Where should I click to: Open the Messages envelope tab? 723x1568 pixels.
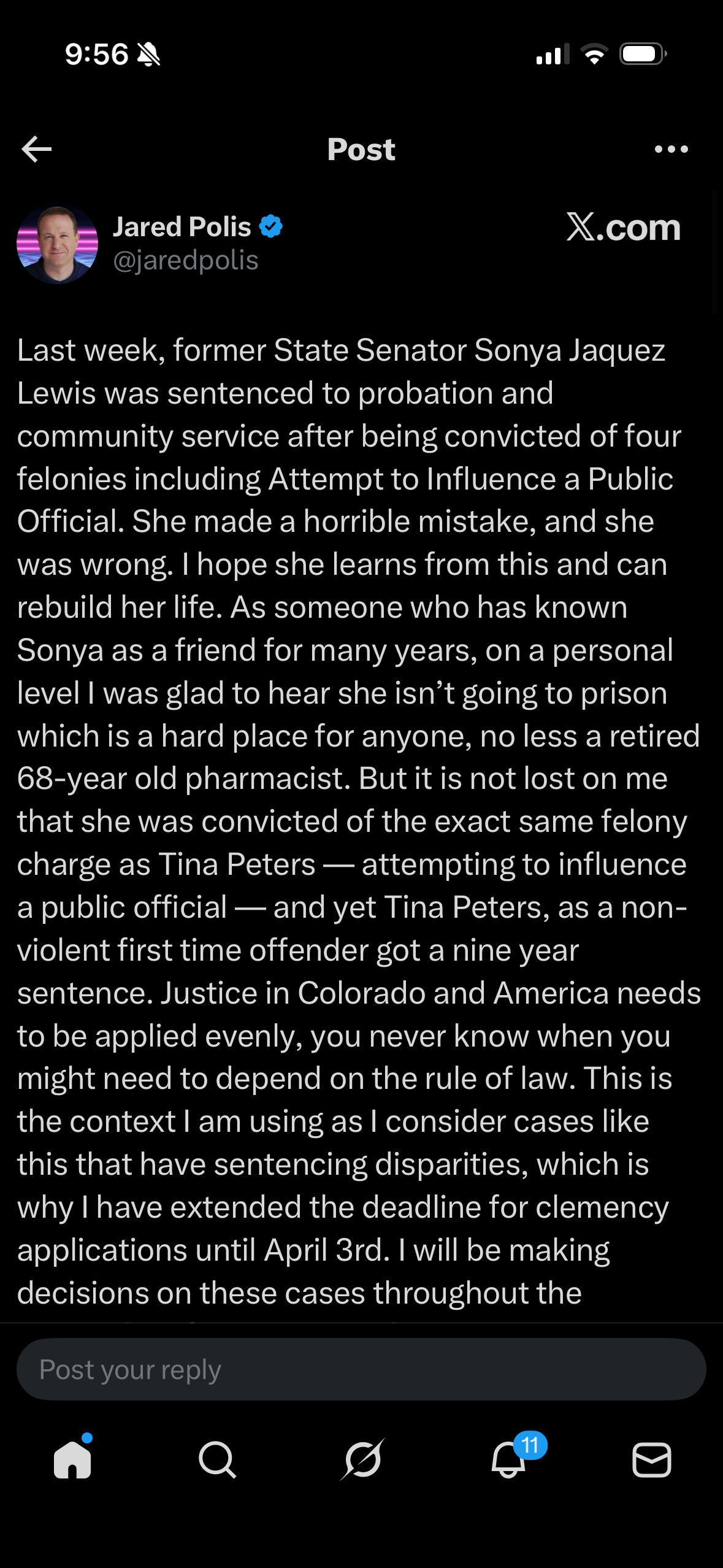pos(651,1459)
